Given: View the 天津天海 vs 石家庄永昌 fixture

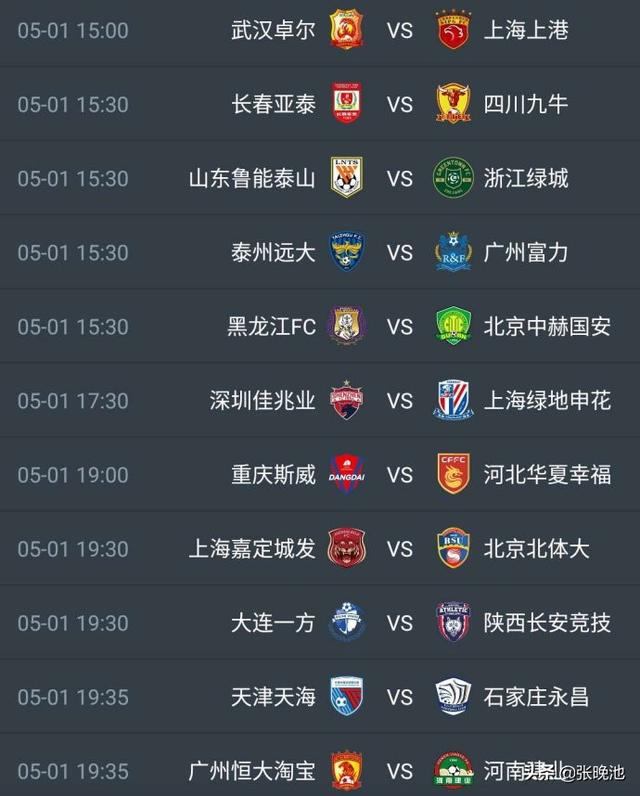Looking at the screenshot, I should pos(400,696).
